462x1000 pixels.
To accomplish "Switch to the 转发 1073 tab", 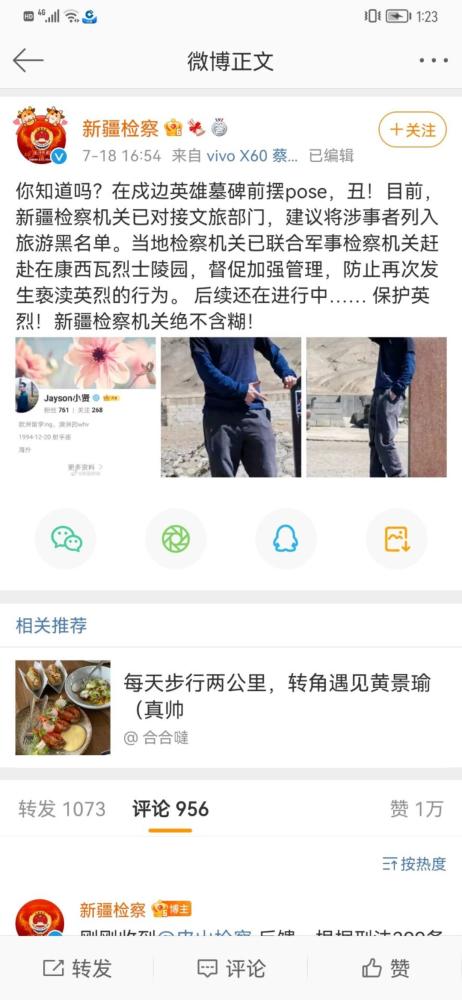I will (62, 809).
